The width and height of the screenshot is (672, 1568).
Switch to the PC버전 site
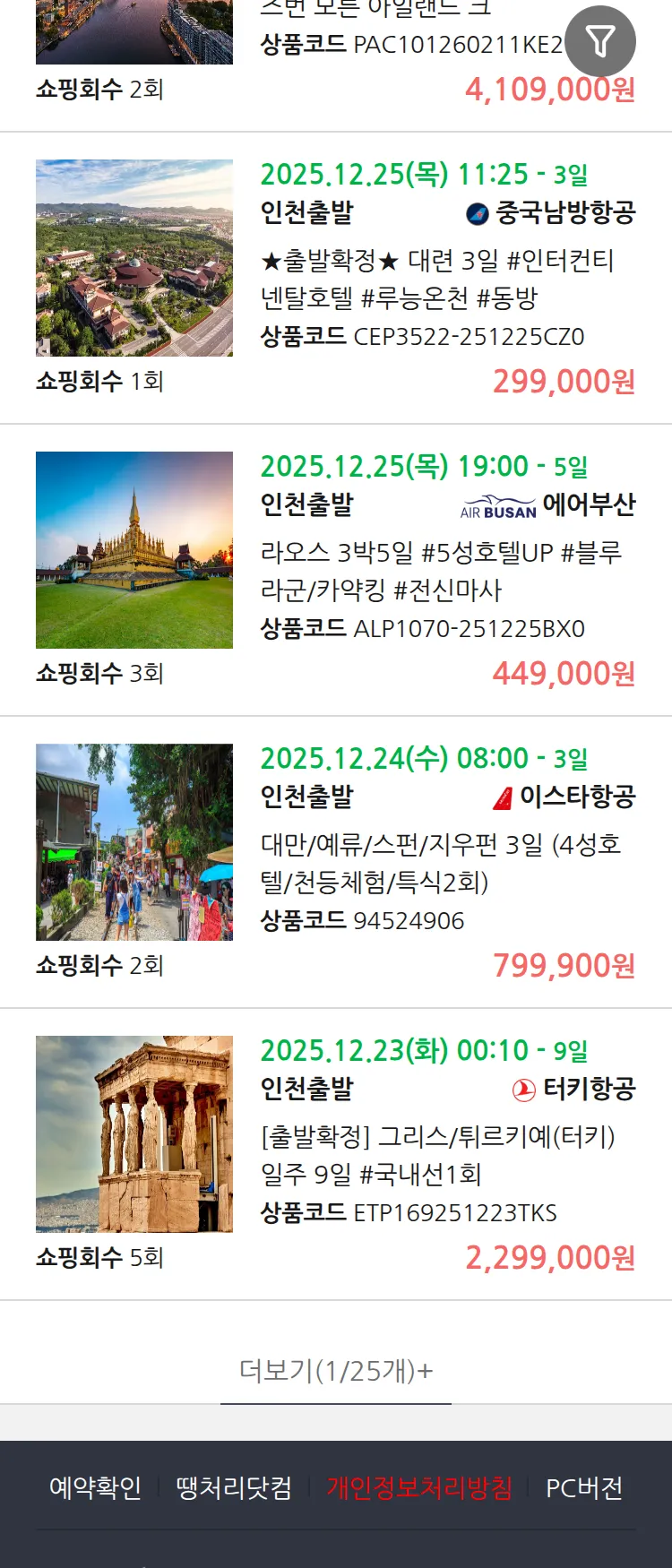[584, 1488]
